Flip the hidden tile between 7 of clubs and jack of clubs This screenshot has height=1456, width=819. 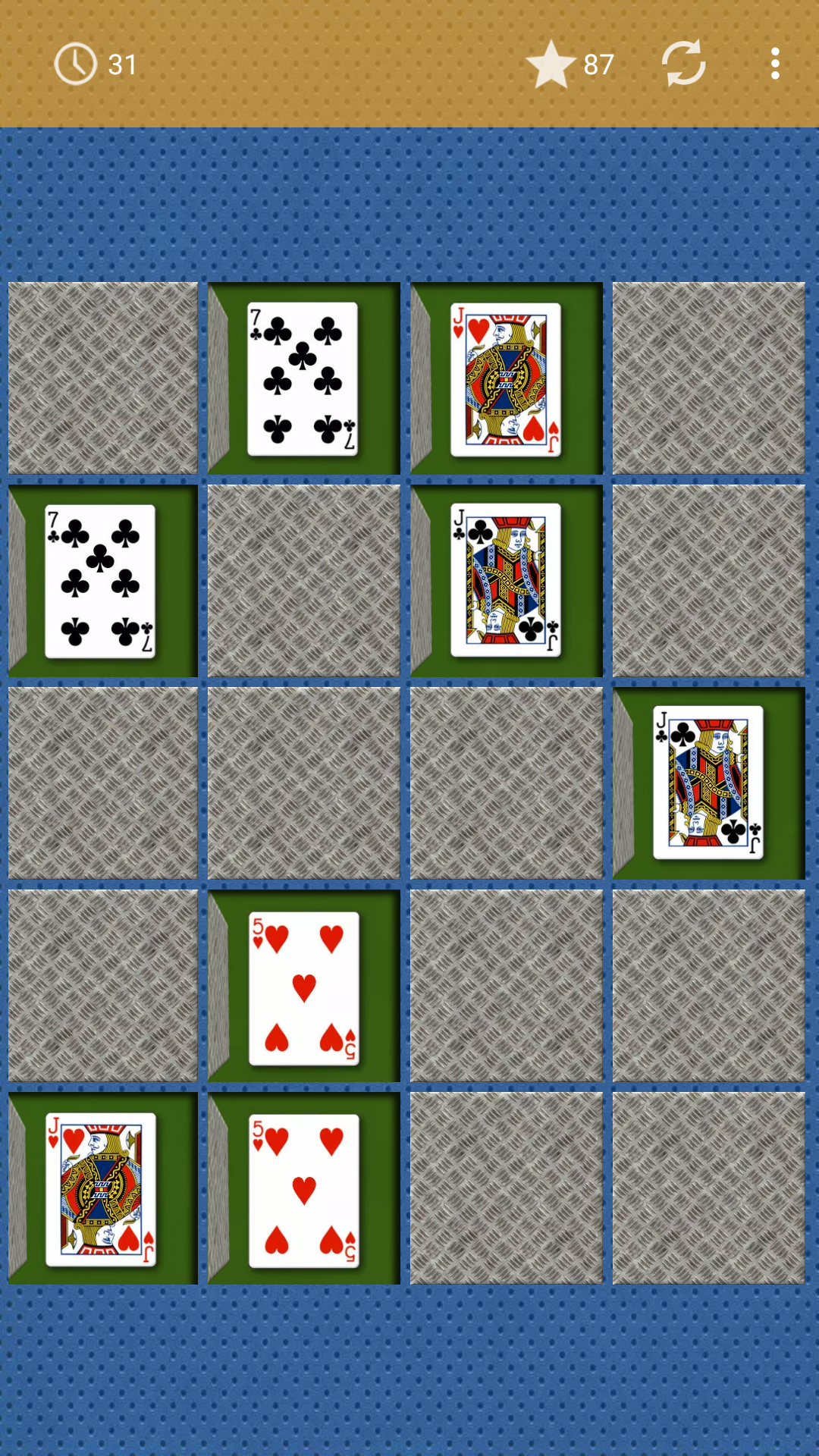304,581
